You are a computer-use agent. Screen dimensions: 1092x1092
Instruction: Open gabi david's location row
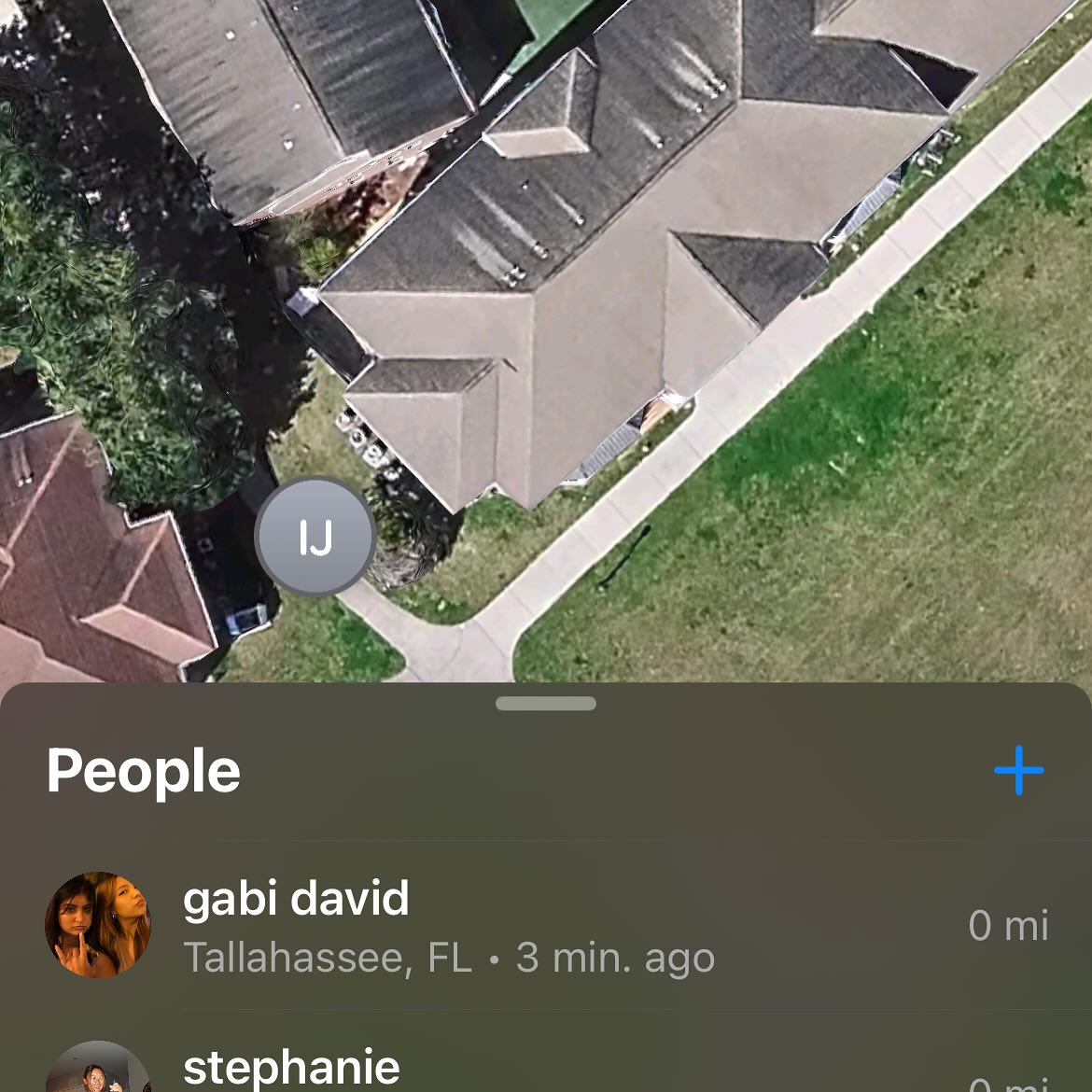pos(546,925)
